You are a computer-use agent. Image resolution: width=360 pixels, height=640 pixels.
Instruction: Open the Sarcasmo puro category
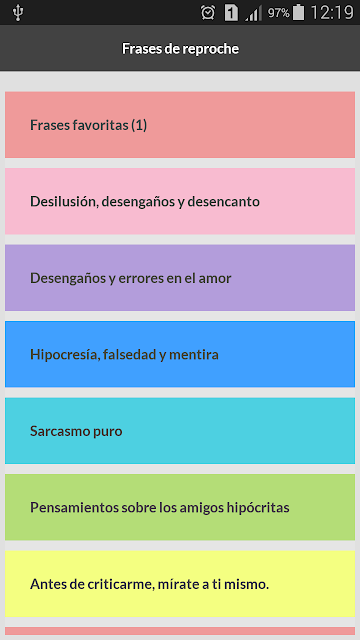tap(180, 431)
